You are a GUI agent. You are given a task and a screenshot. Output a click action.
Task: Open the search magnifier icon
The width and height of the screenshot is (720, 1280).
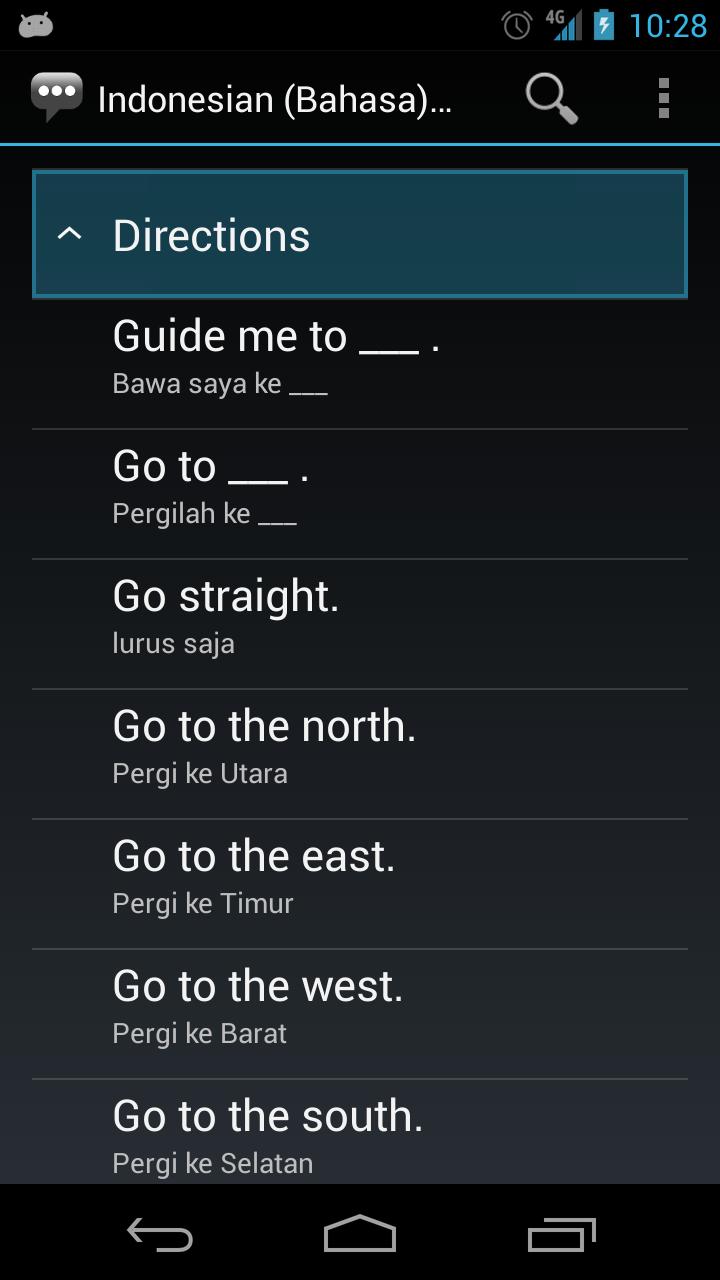pos(551,98)
